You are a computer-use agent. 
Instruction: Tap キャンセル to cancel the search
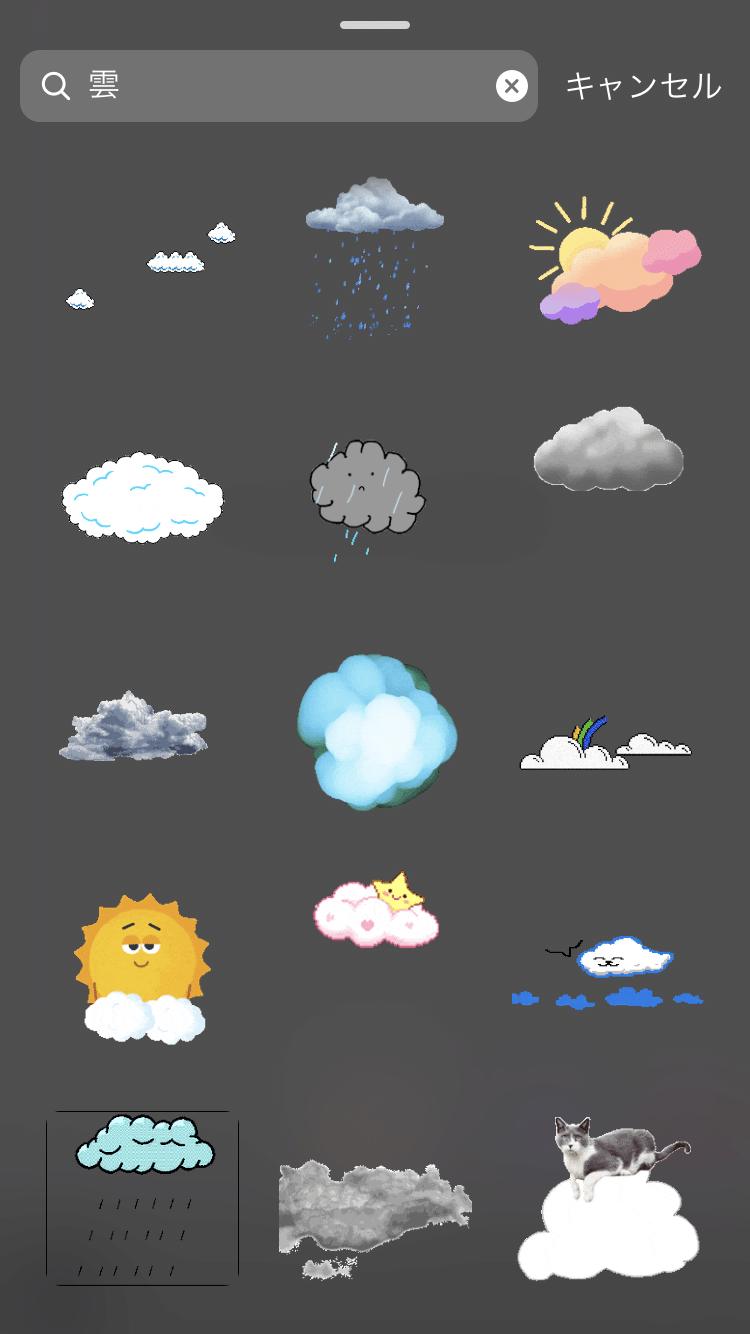click(643, 86)
